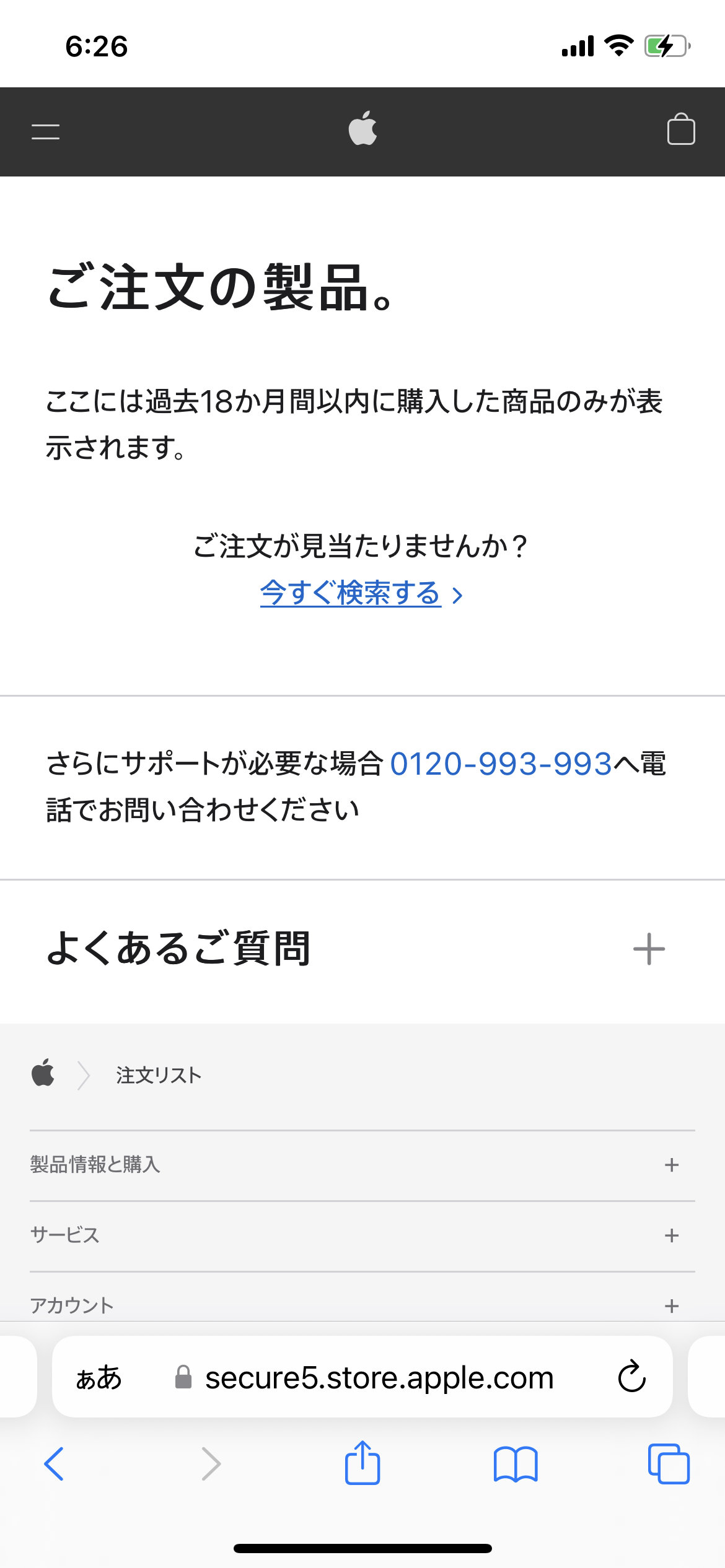This screenshot has height=1568, width=725.
Task: Expand the アカウント footer section
Action: click(671, 1305)
